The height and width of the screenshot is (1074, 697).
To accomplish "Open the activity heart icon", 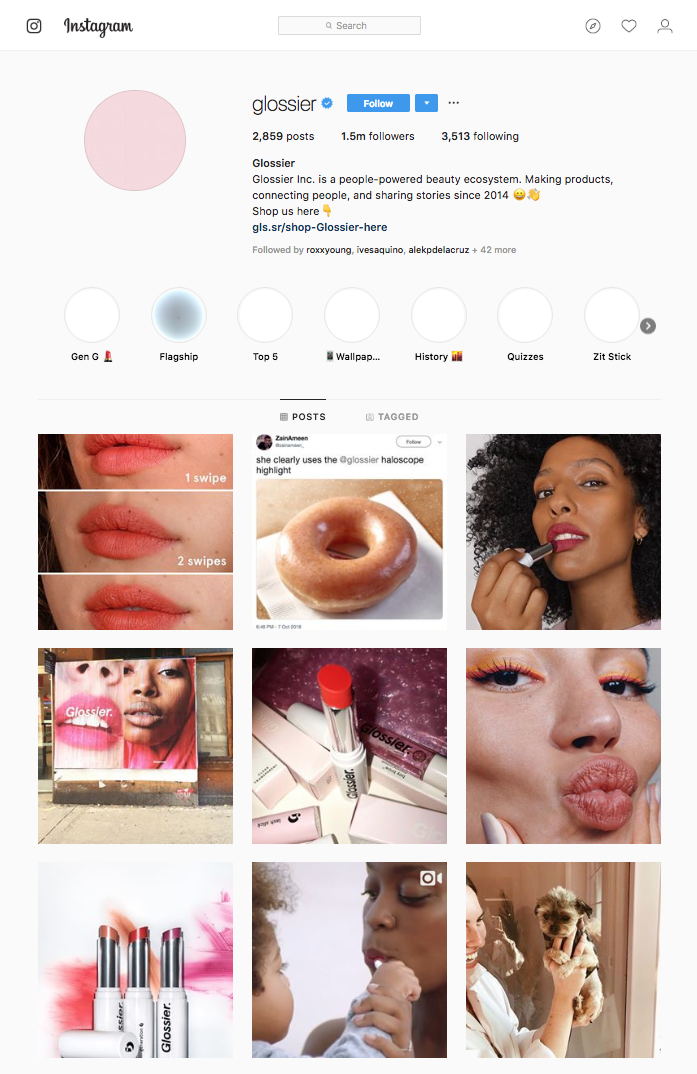I will 629,26.
